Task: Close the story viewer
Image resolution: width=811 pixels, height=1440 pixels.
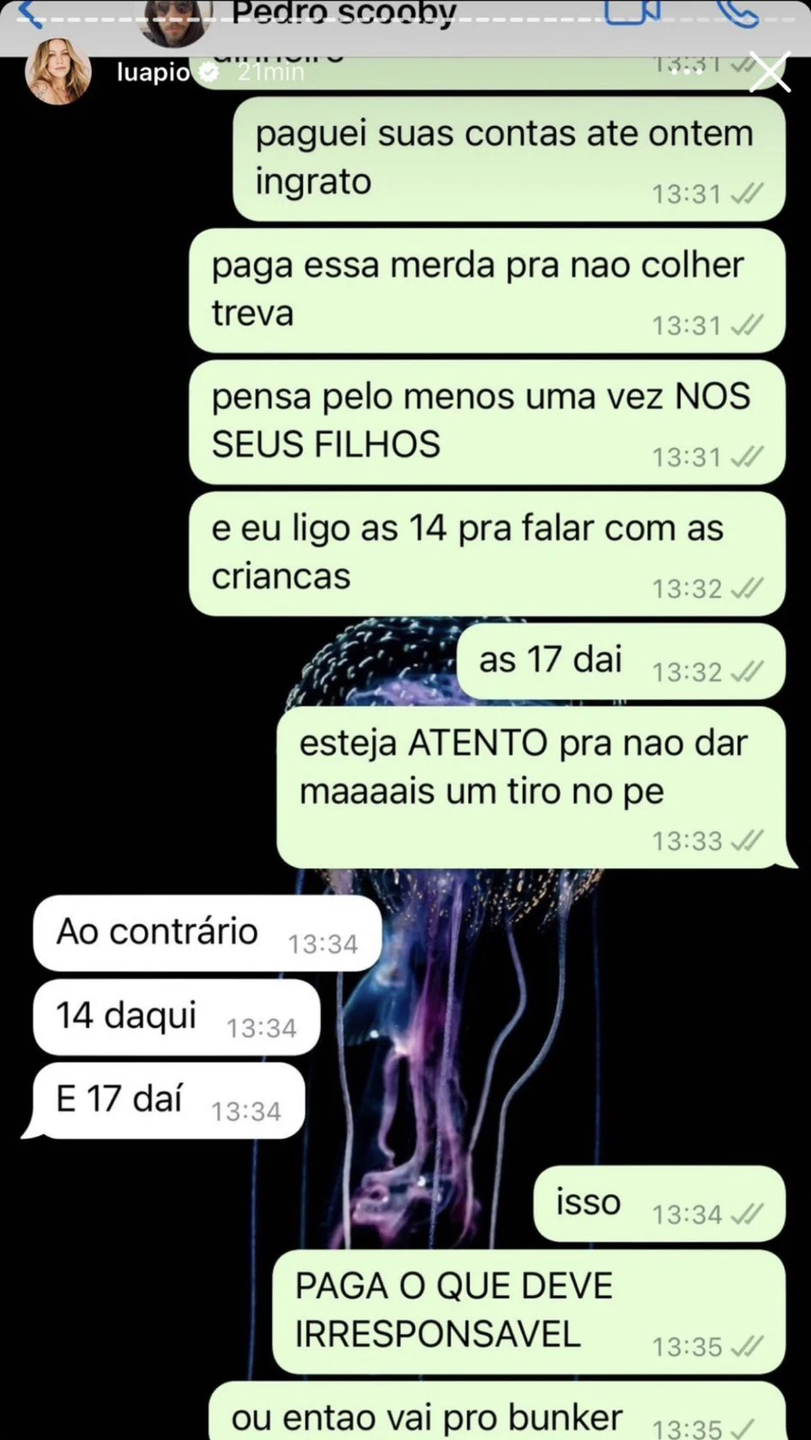Action: click(770, 73)
